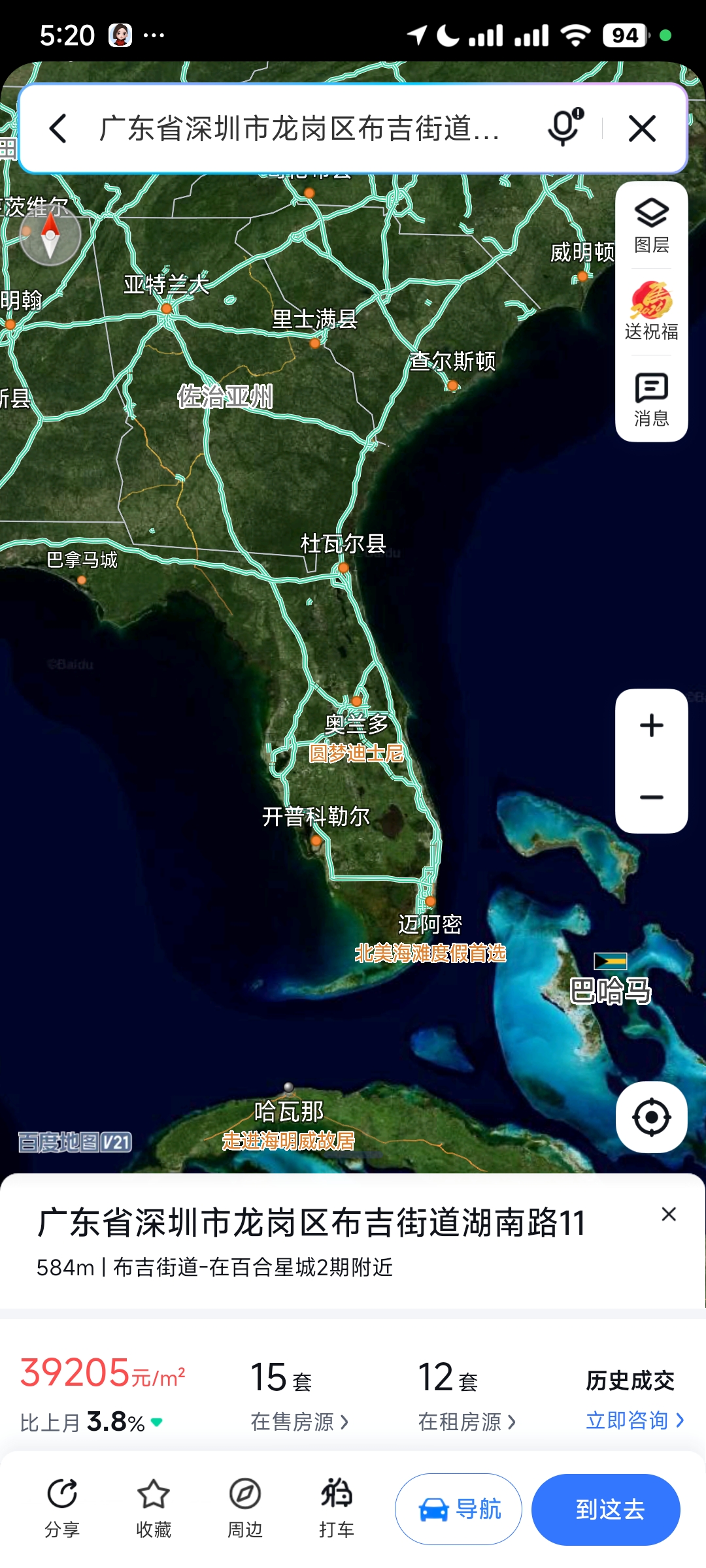Reset map orientation with the compass

(50, 235)
